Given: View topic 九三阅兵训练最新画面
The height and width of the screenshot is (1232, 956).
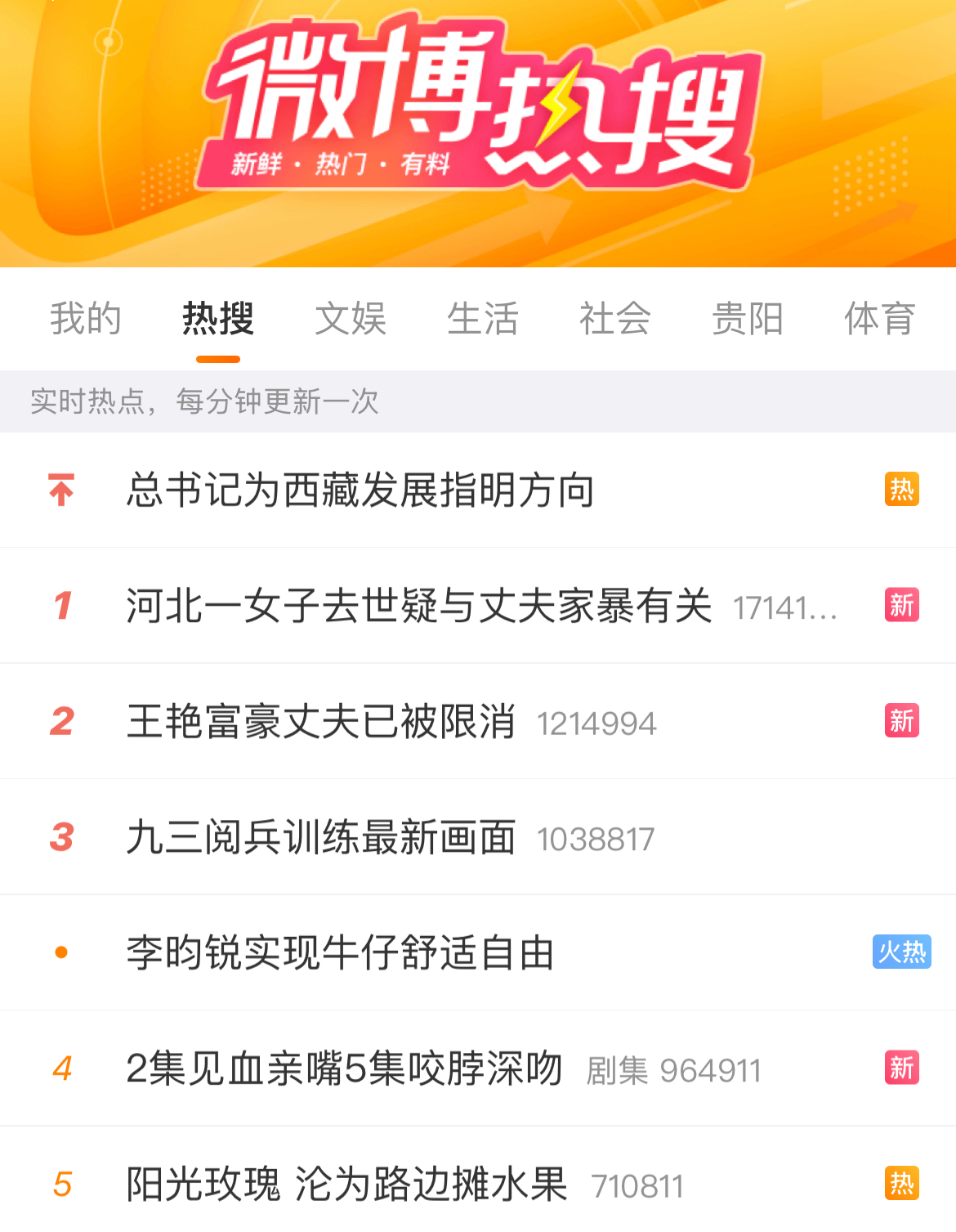Looking at the screenshot, I should point(321,837).
